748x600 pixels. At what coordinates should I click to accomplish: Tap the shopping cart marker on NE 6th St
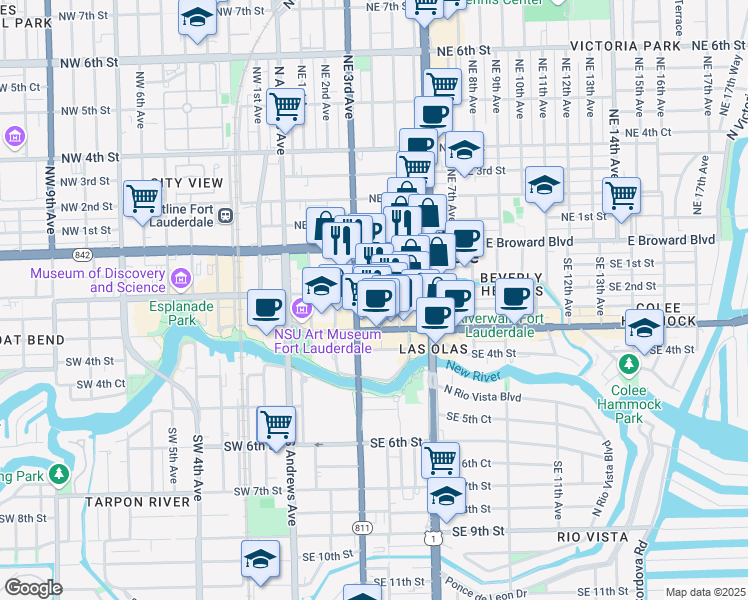[x=441, y=84]
